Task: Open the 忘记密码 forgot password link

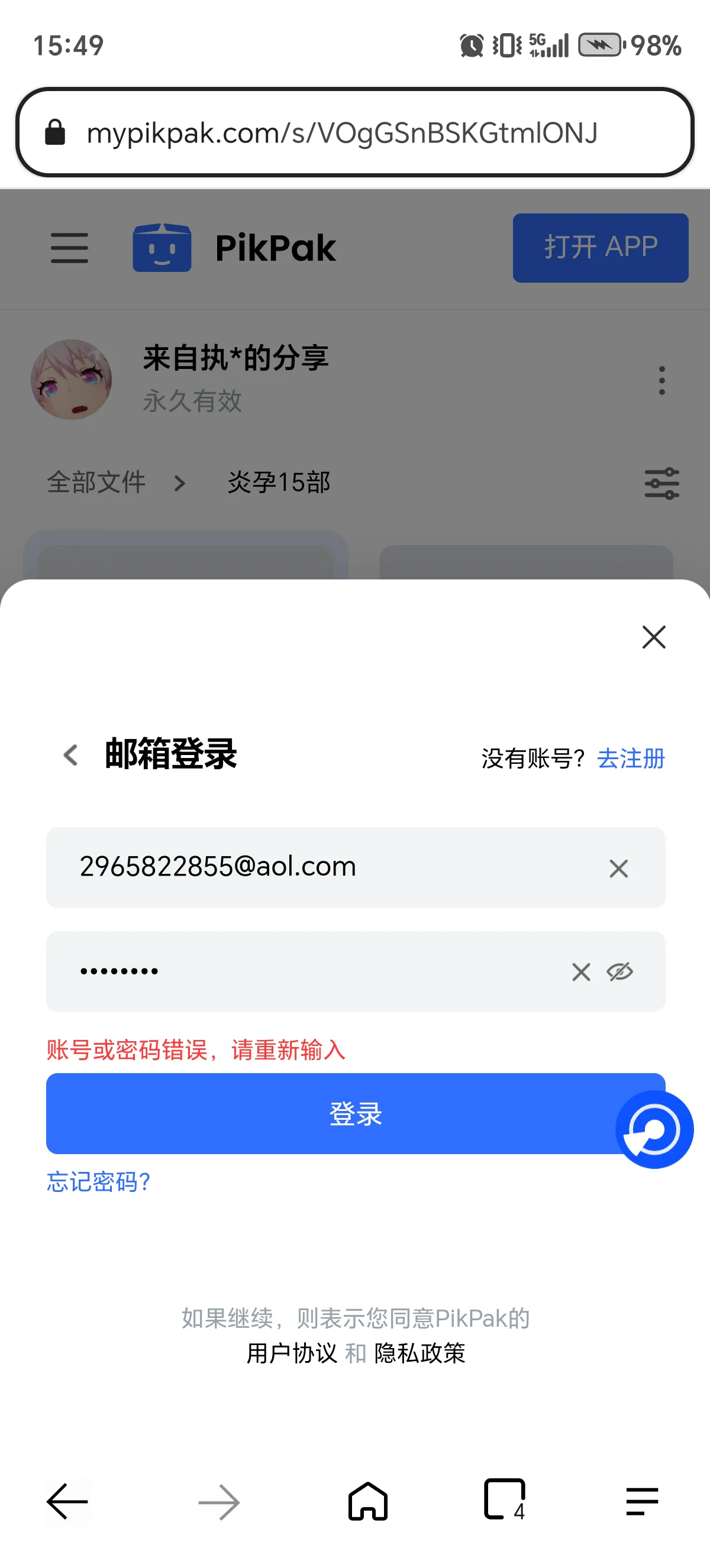Action: pos(99,1181)
